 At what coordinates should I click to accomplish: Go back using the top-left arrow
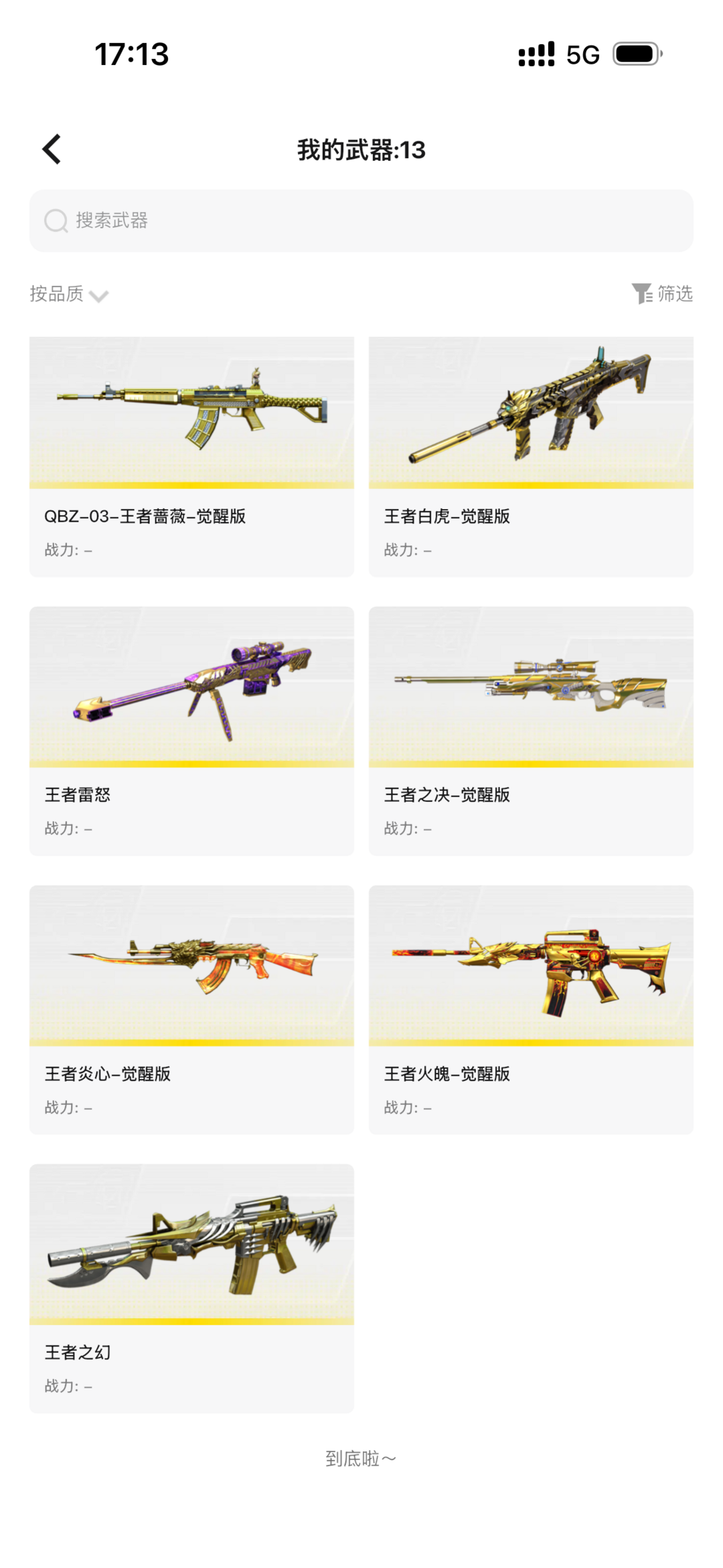tap(52, 149)
